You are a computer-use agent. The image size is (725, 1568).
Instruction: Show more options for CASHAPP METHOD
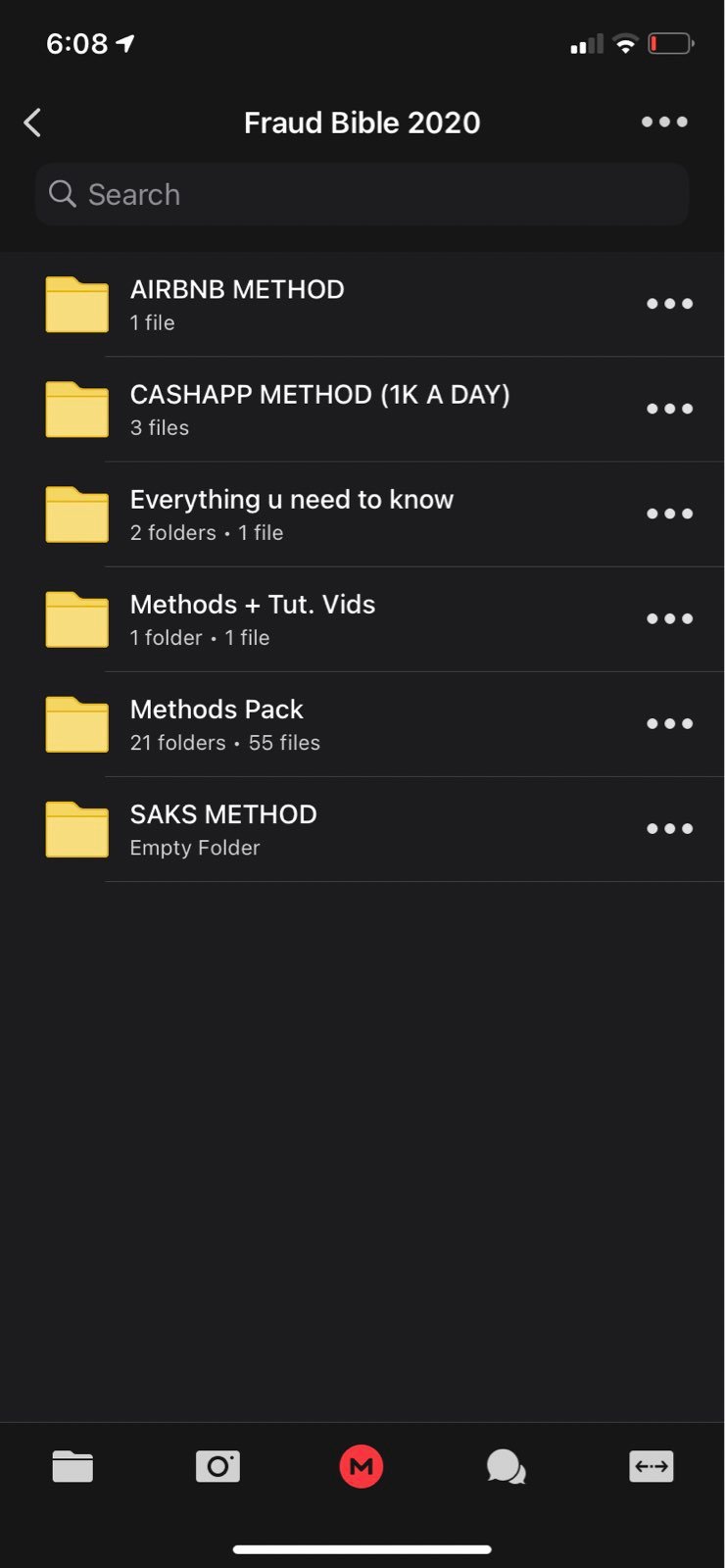pyautogui.click(x=670, y=409)
